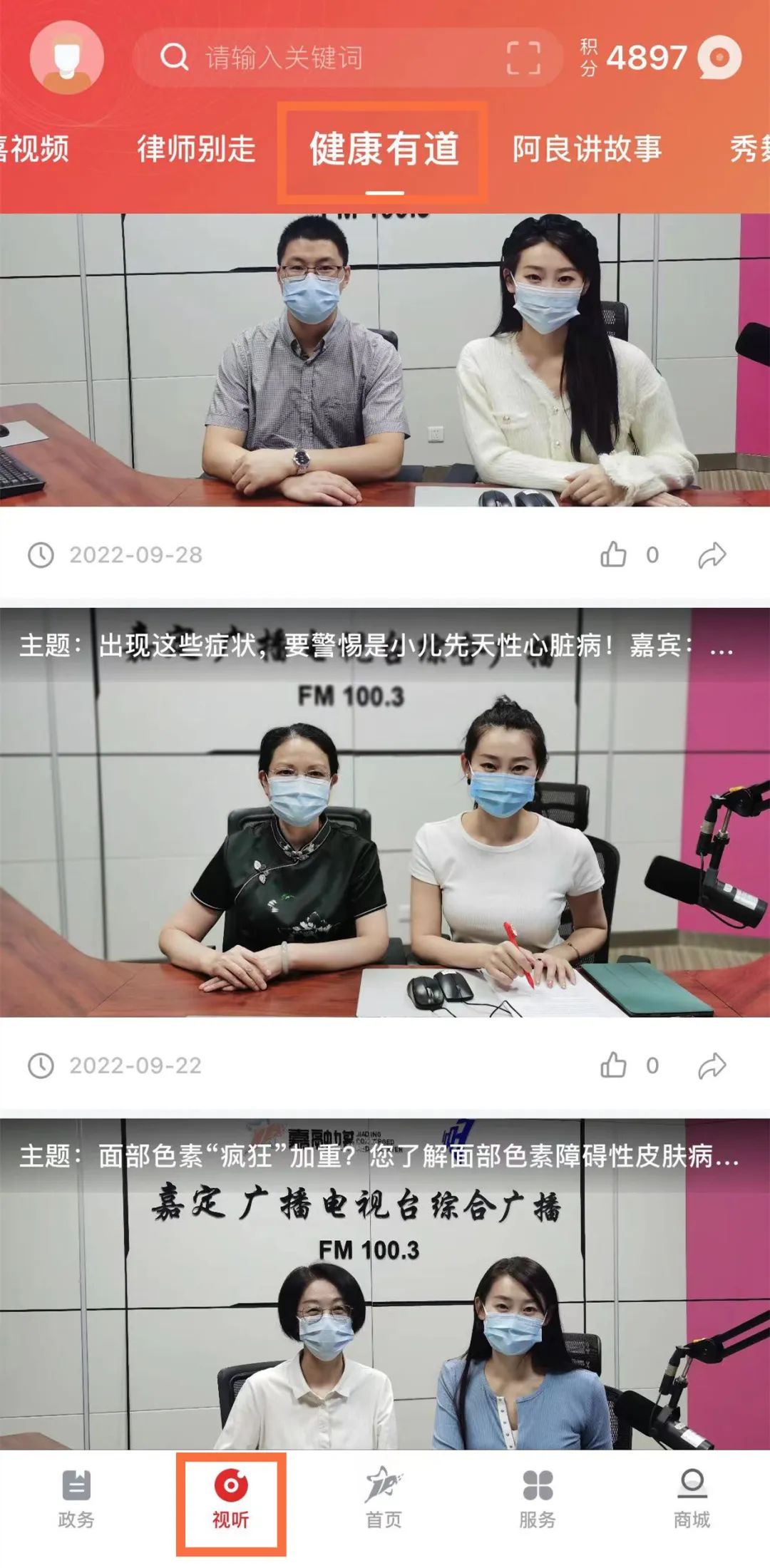Like the video dated 2022-09-22
Image resolution: width=770 pixels, height=1568 pixels.
pos(614,1066)
